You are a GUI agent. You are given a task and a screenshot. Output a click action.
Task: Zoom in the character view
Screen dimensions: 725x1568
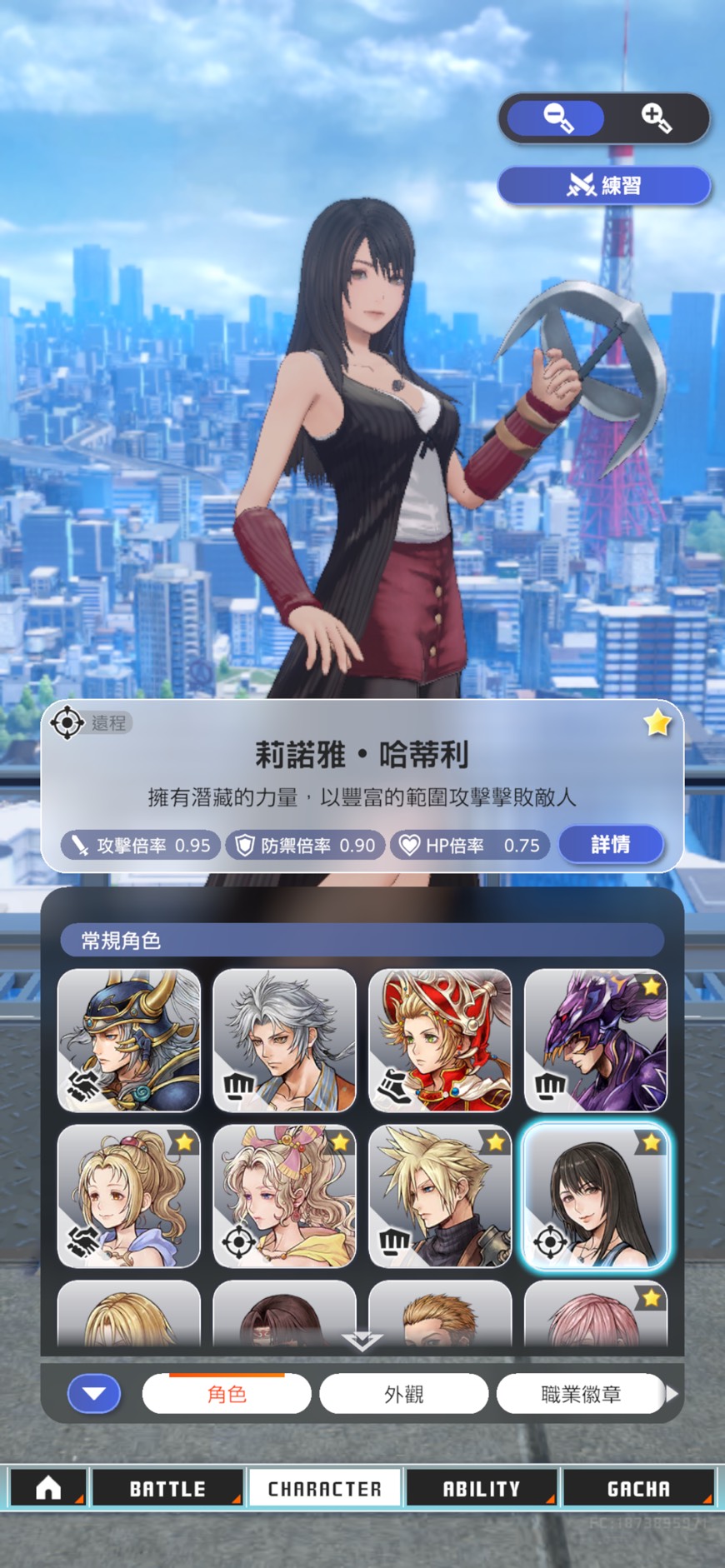(x=656, y=118)
